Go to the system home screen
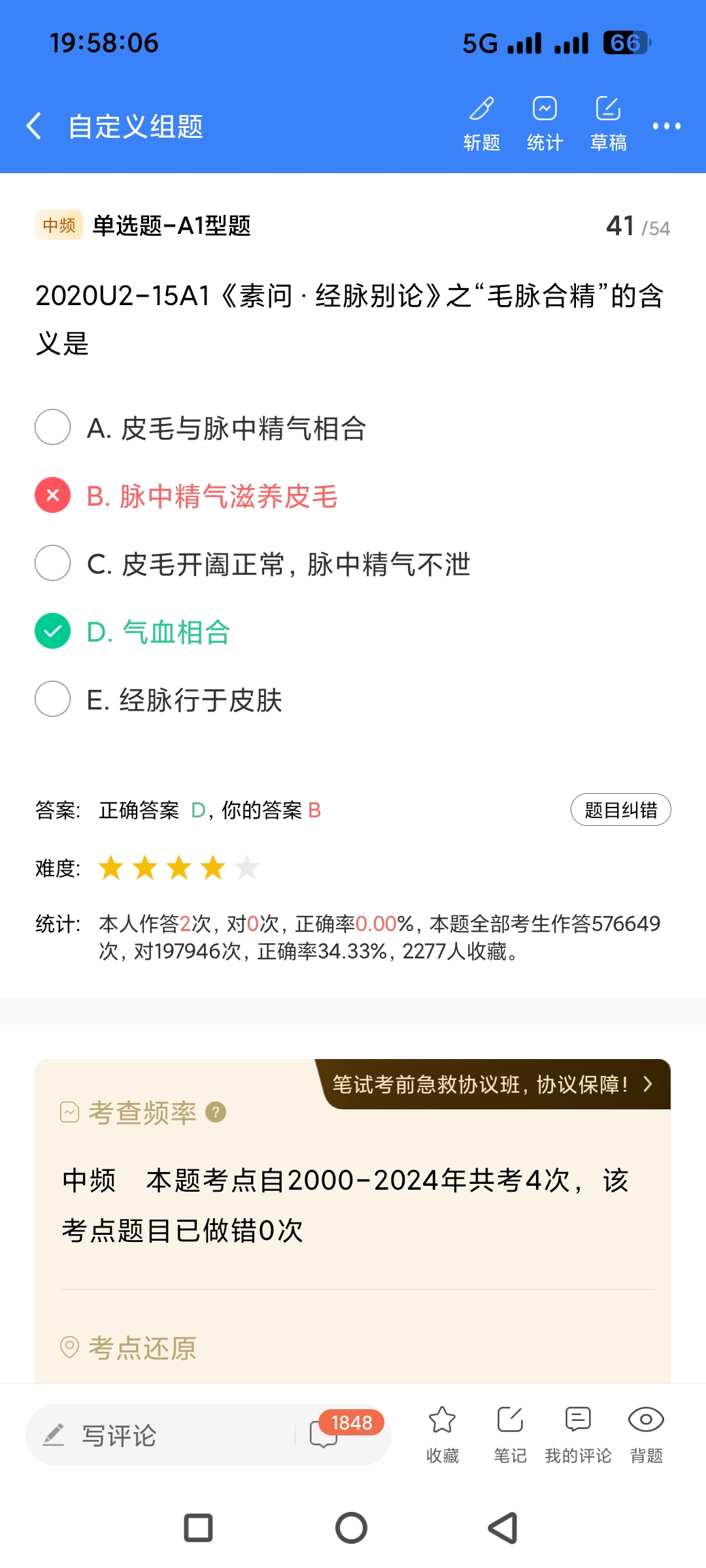The height and width of the screenshot is (1568, 706). (x=352, y=1528)
